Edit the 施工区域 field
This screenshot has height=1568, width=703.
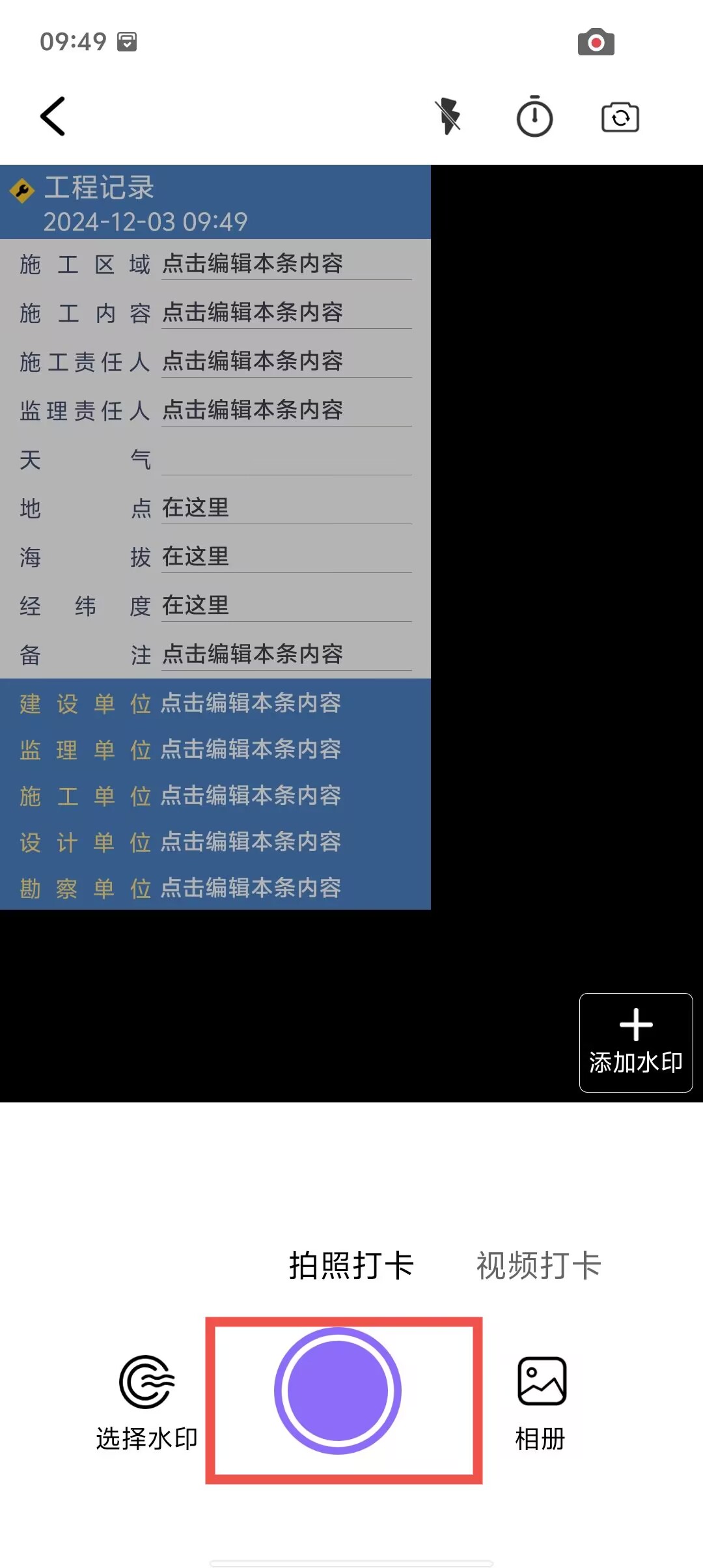(286, 264)
